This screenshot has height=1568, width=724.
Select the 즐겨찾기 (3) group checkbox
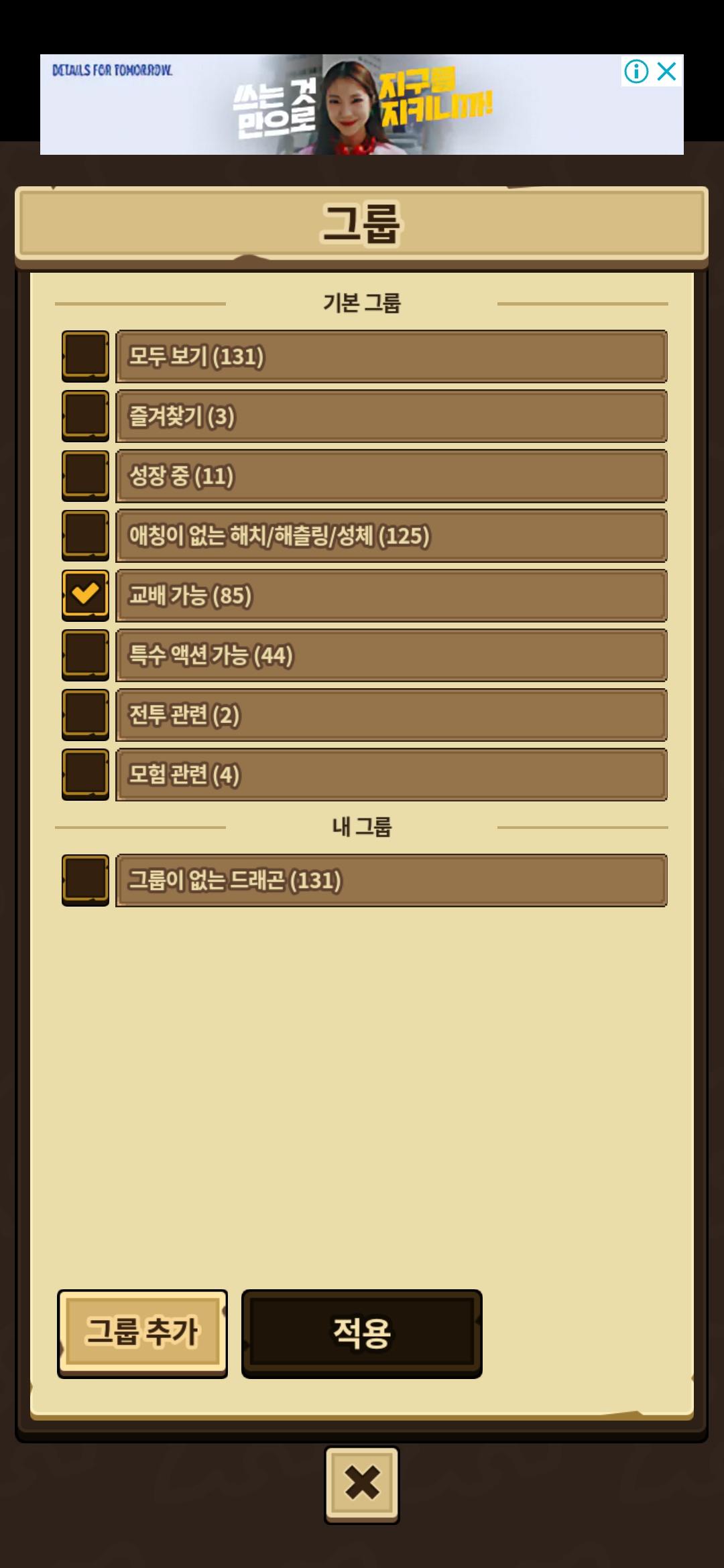85,415
